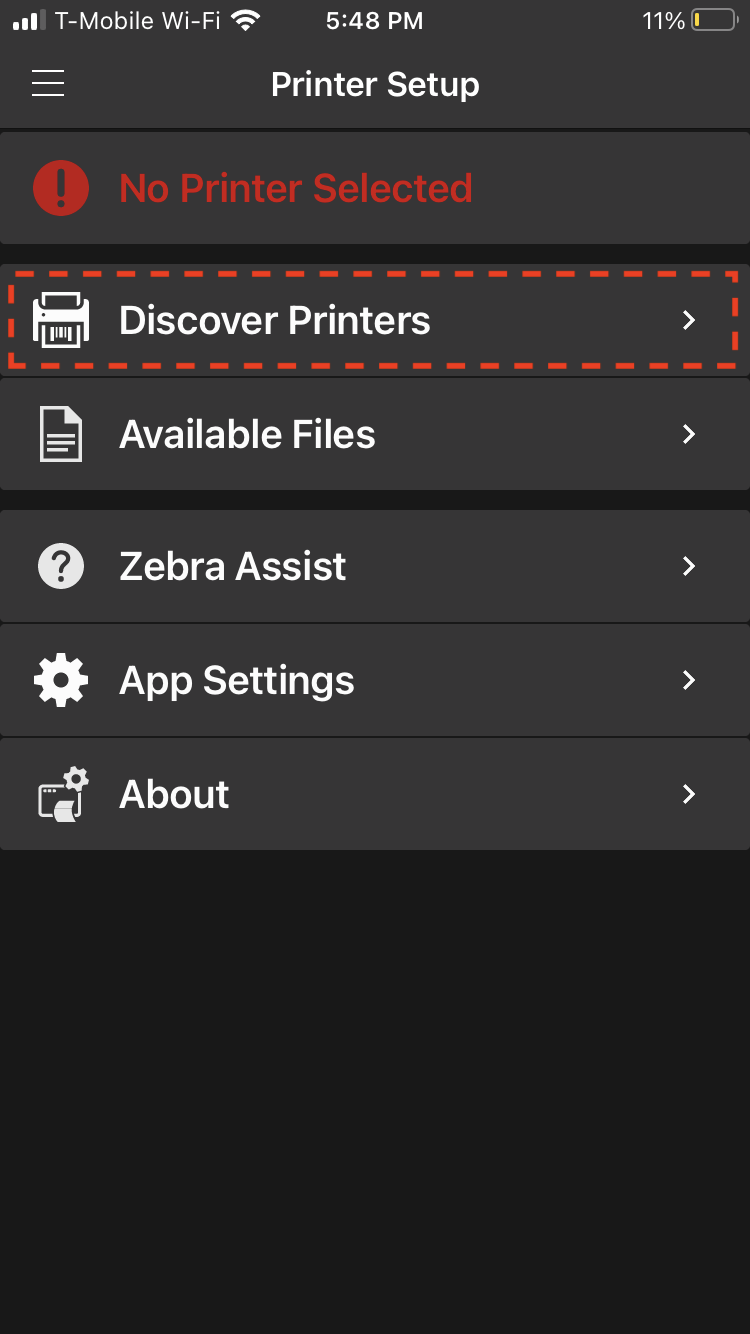Tap the cellular signal bars icon
The width and height of the screenshot is (750, 1334).
coord(25,19)
